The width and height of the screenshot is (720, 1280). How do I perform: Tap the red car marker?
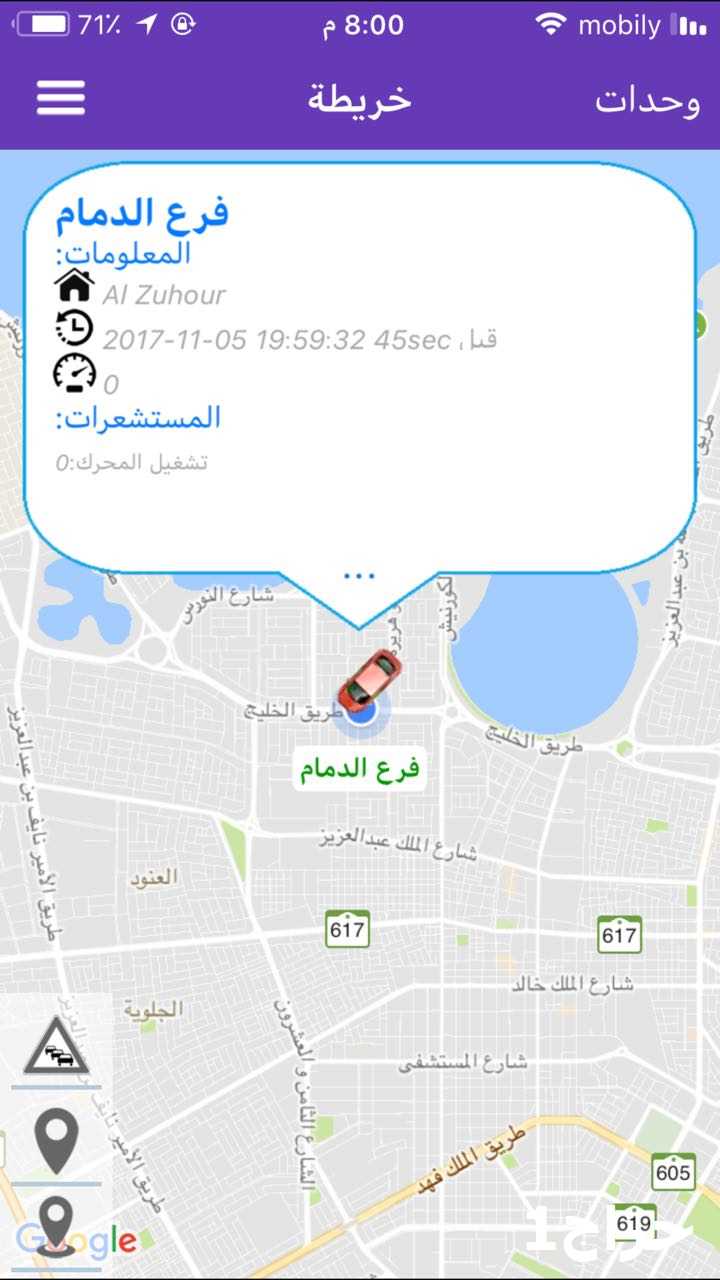[368, 679]
